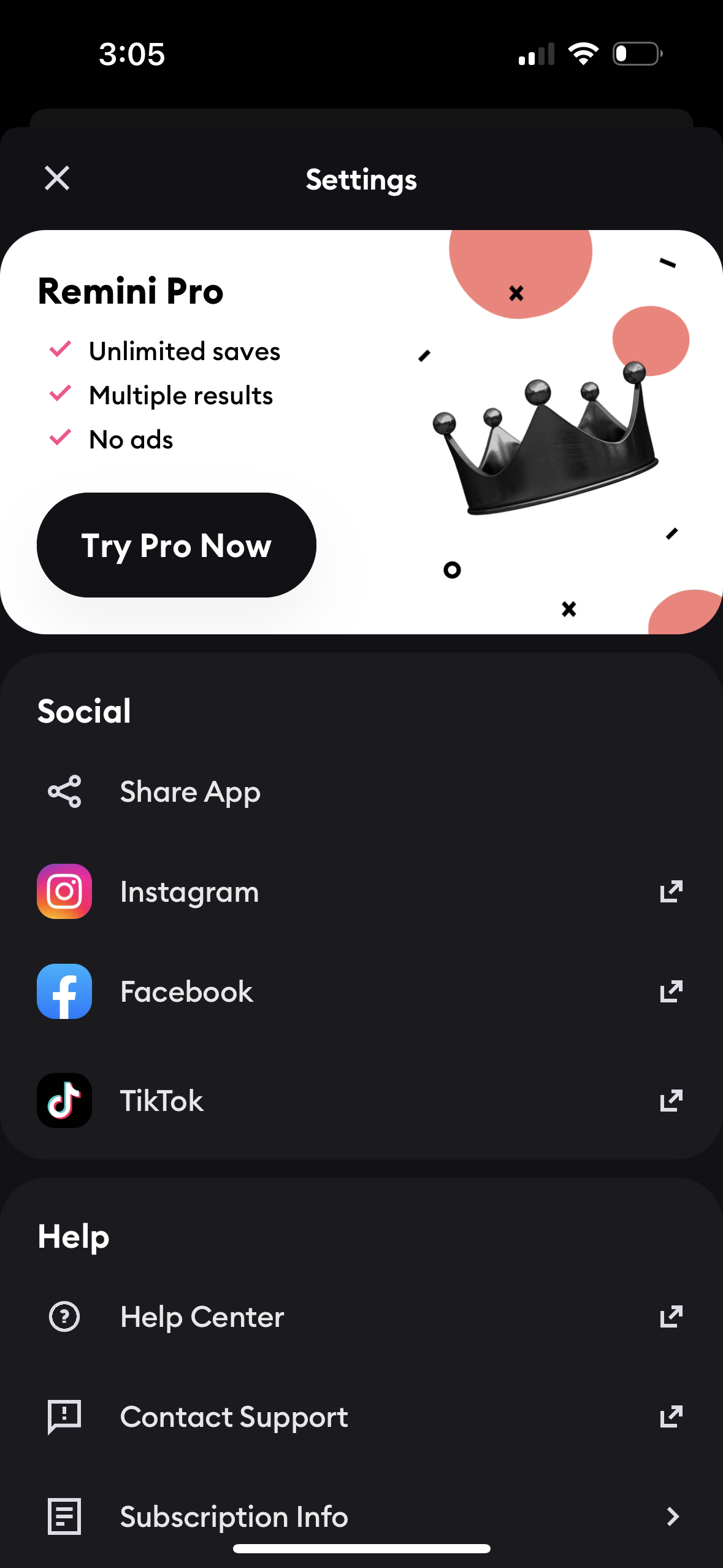Viewport: 723px width, 1568px height.
Task: Select the TikTok icon
Action: (64, 1101)
